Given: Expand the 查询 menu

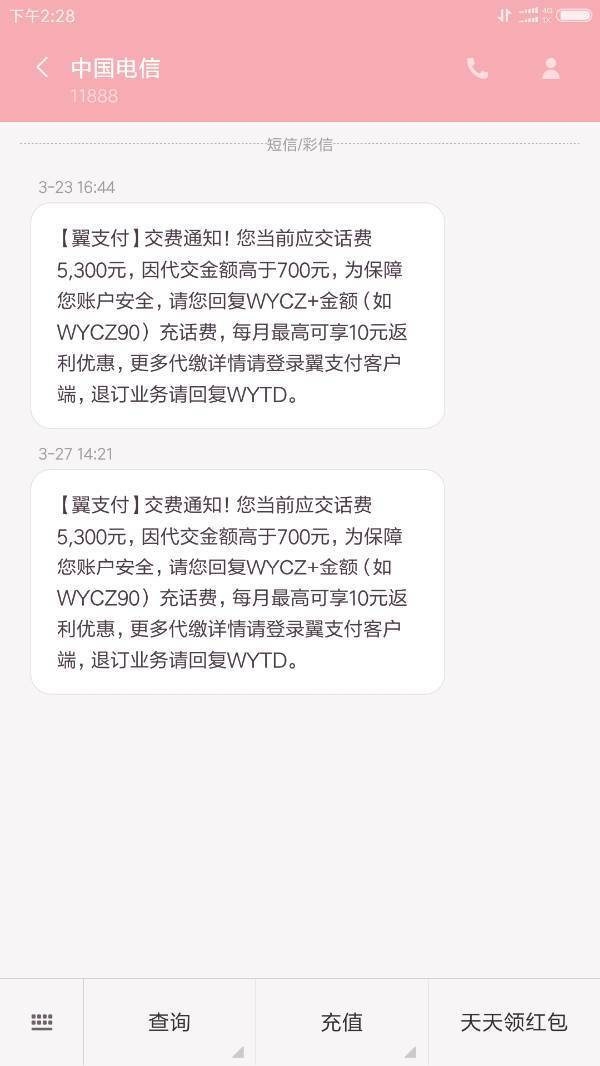Looking at the screenshot, I should coord(169,1021).
